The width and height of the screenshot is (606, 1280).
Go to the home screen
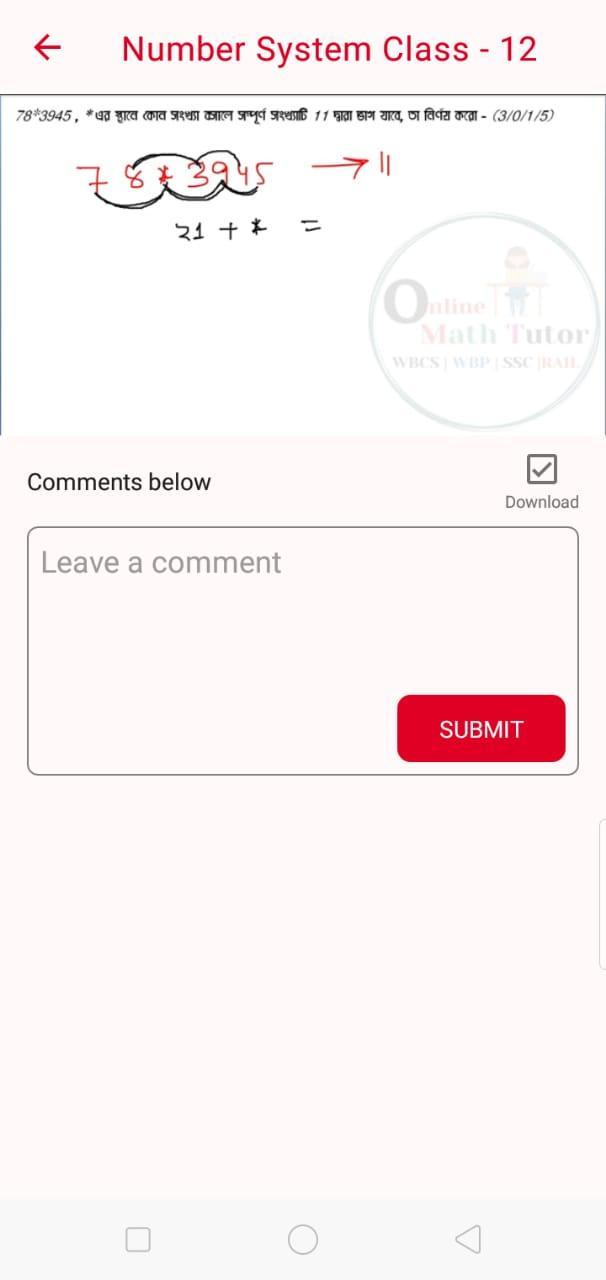(303, 1240)
